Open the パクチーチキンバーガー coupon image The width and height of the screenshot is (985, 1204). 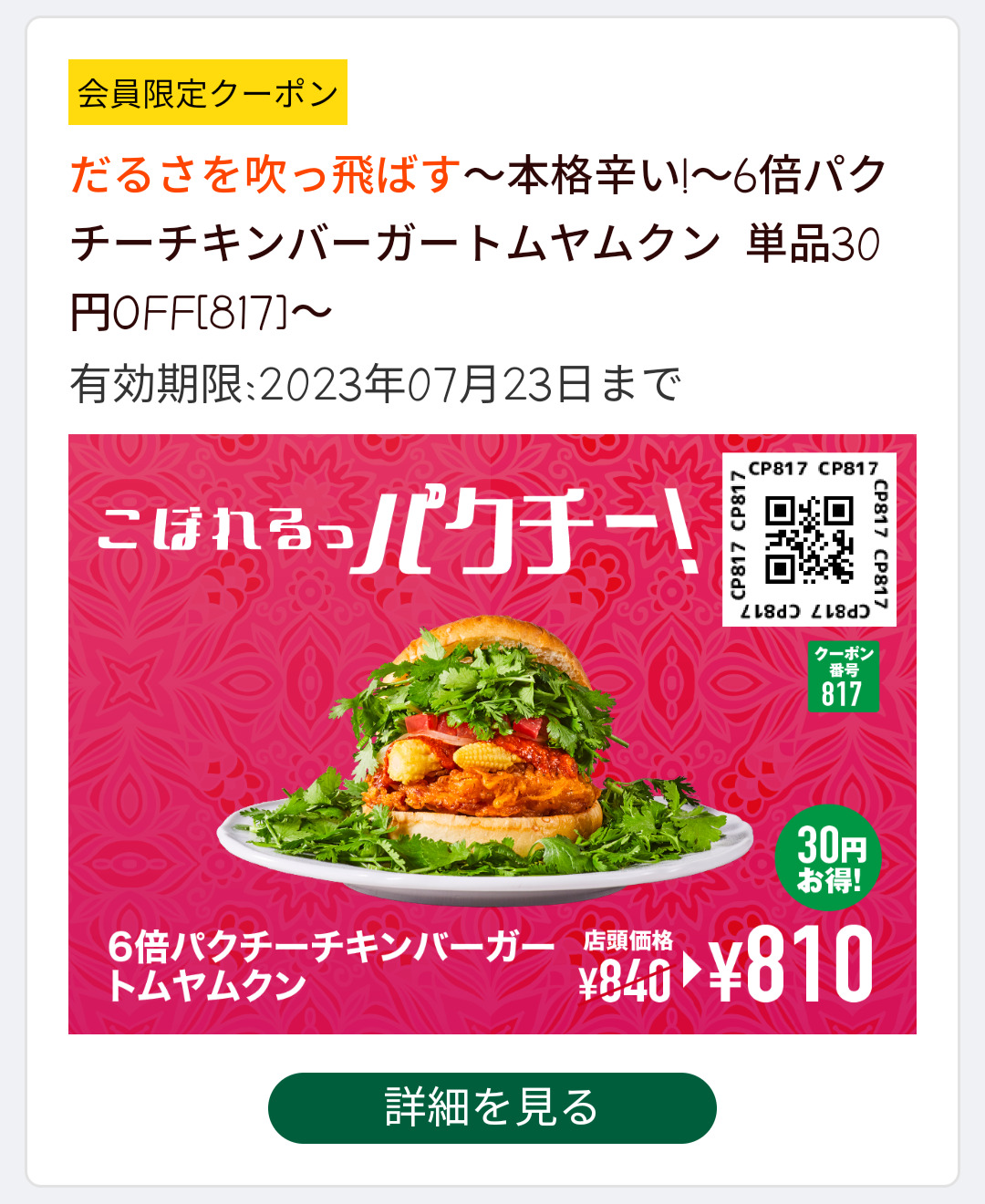(x=492, y=733)
